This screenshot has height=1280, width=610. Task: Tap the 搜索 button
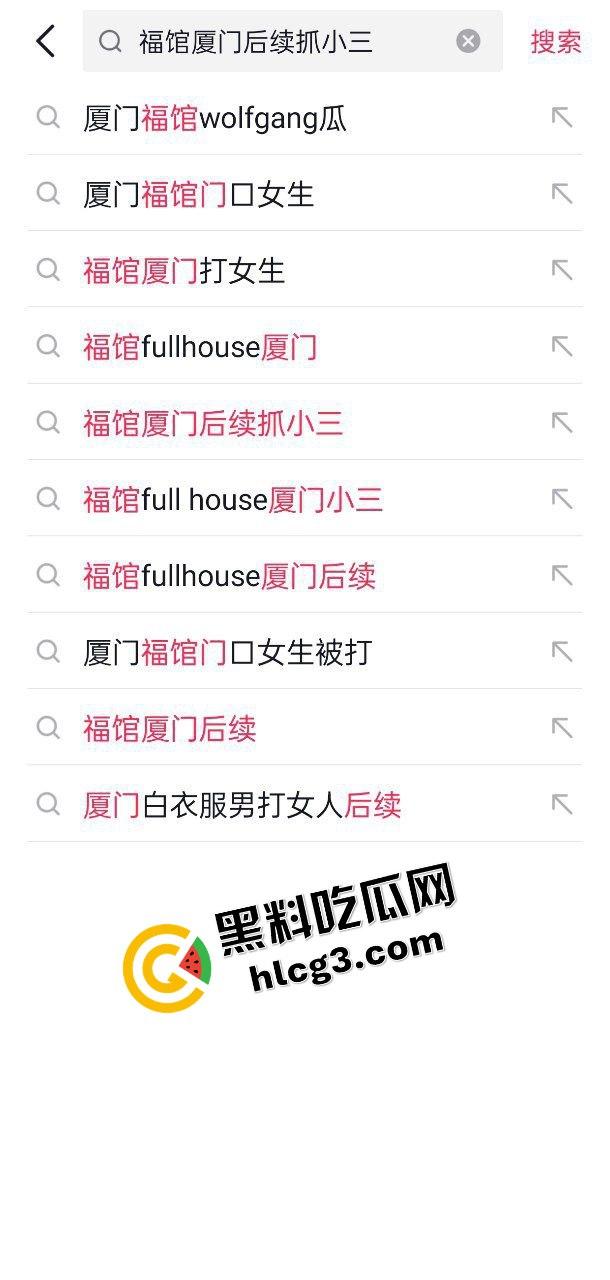pos(555,41)
